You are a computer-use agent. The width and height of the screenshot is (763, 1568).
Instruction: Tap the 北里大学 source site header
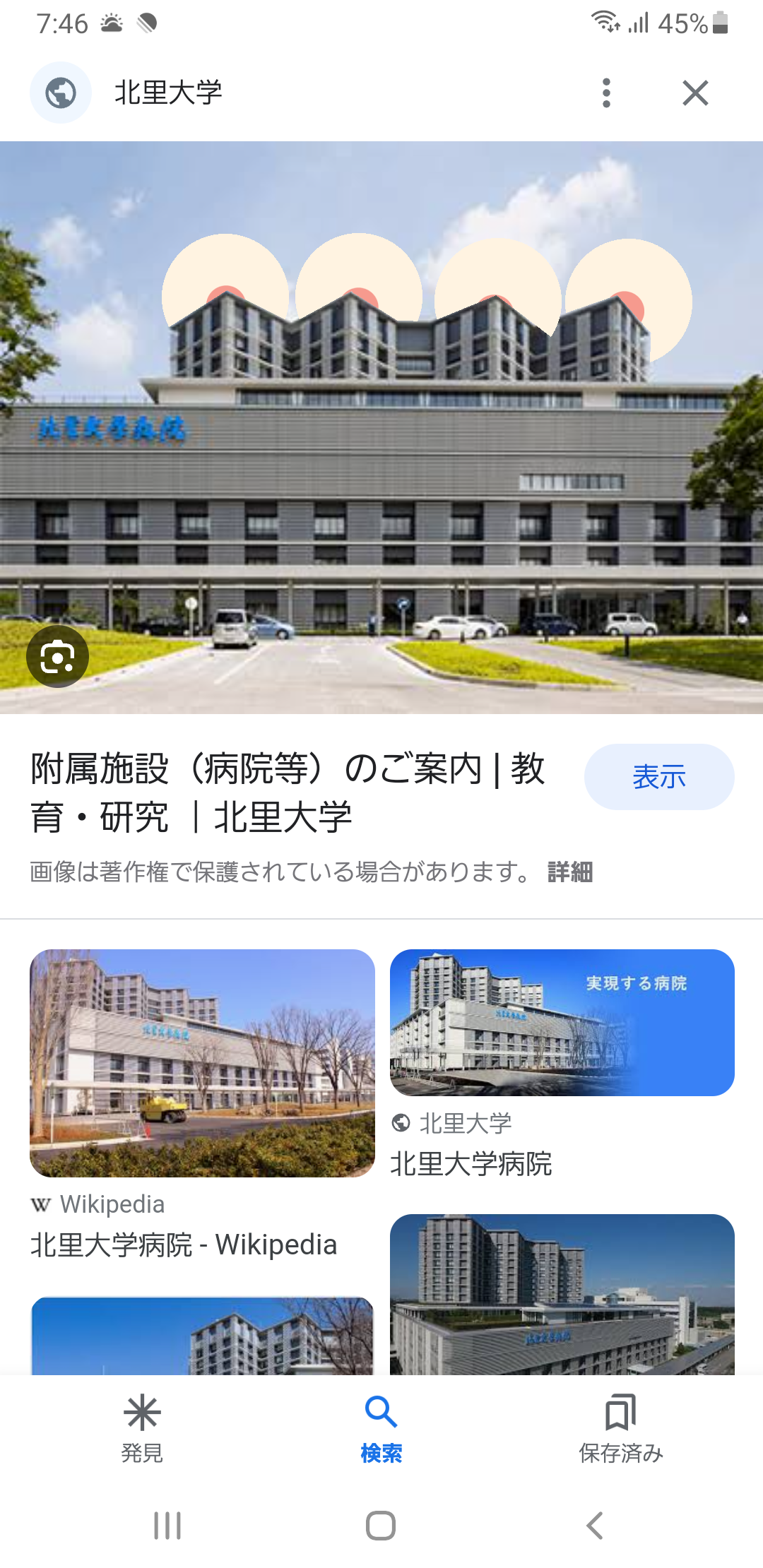168,93
